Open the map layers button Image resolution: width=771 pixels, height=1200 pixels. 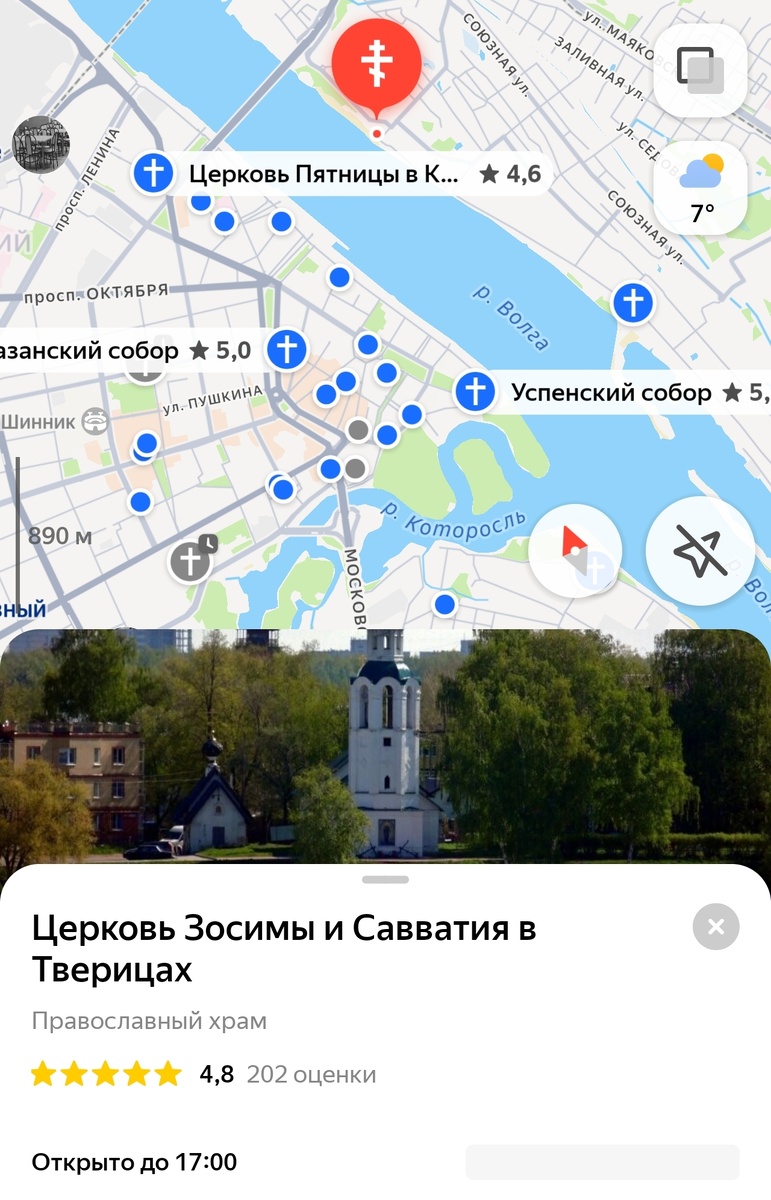tap(700, 69)
